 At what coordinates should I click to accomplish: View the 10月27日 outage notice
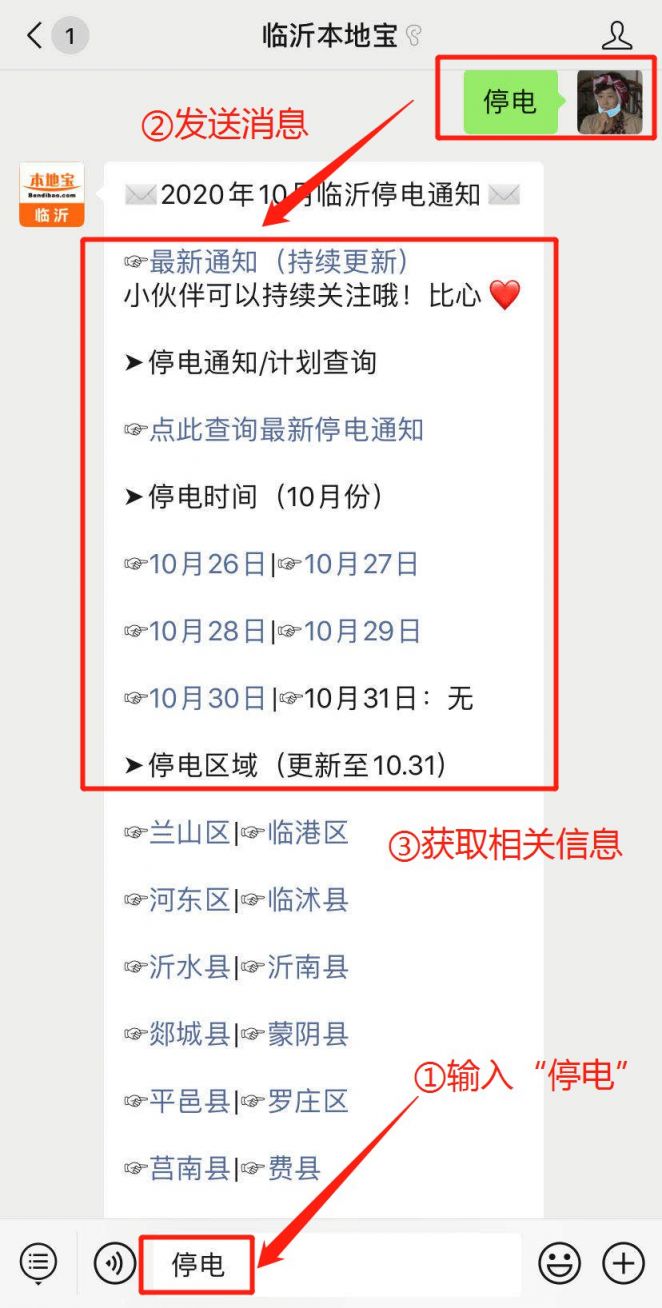pos(361,564)
